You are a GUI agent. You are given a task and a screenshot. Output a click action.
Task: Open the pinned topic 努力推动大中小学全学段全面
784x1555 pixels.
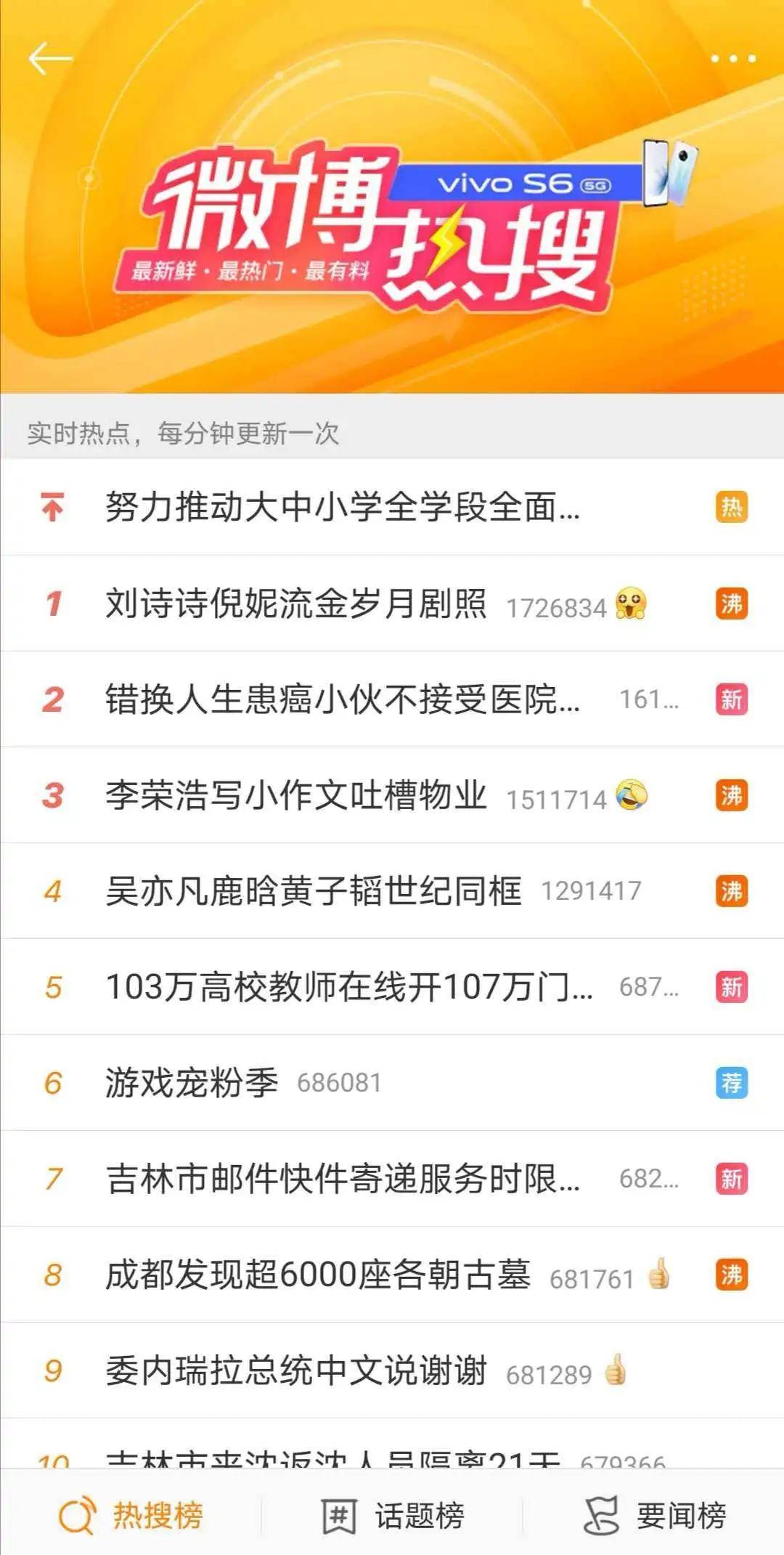(x=342, y=507)
